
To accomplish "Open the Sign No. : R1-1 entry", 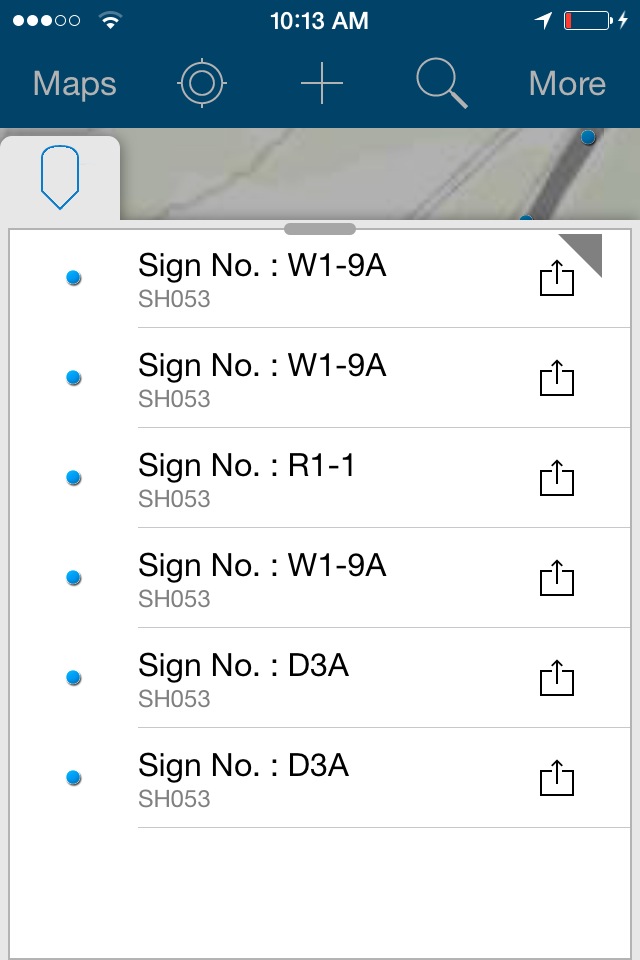I will pyautogui.click(x=300, y=478).
